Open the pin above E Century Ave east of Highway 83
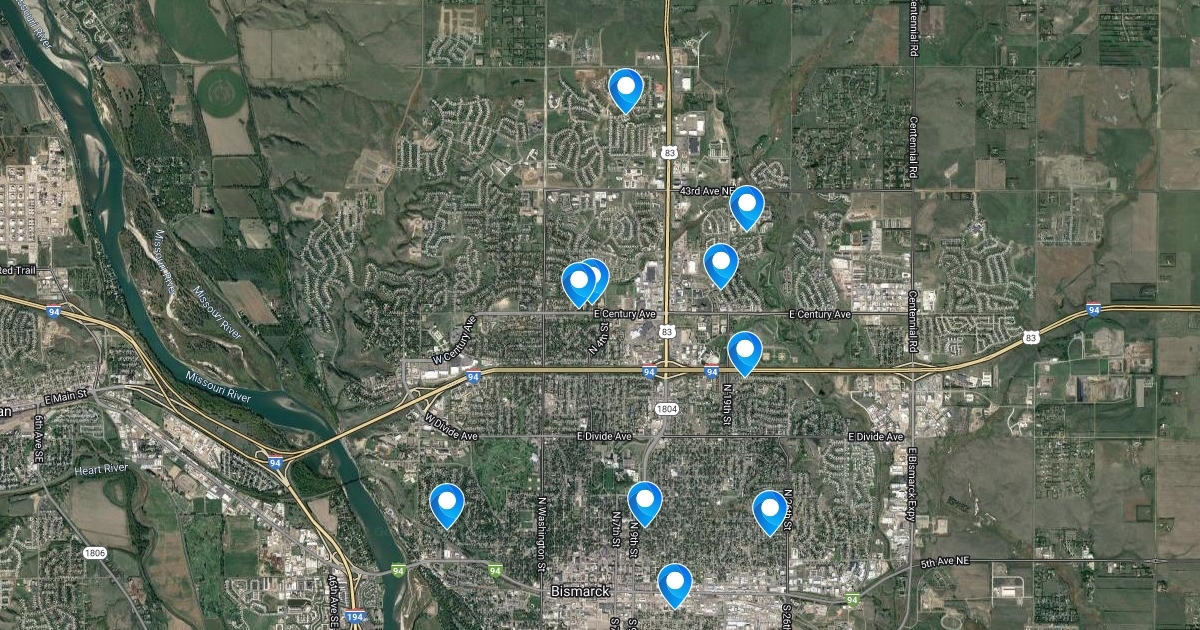1200x630 pixels. coord(721,263)
